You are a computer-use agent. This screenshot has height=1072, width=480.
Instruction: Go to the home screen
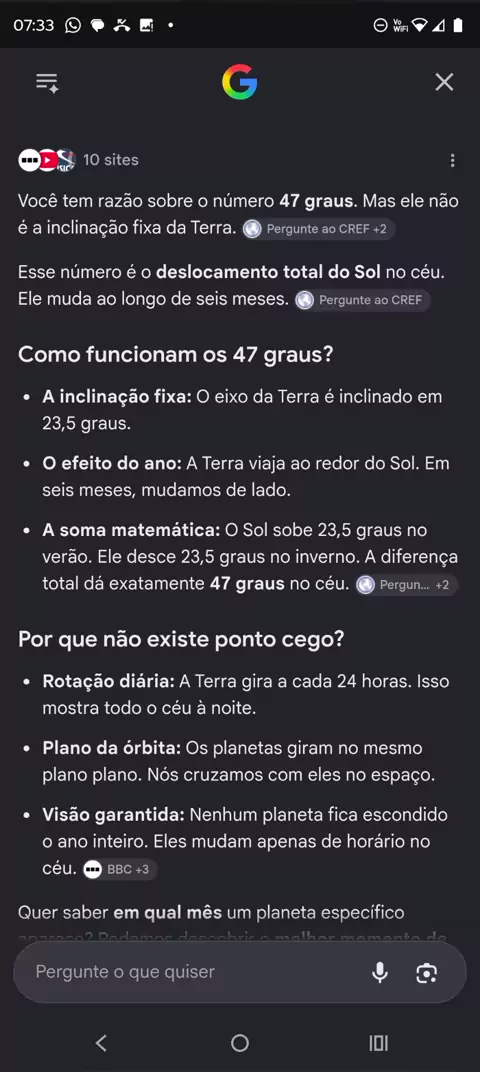pos(240,1043)
